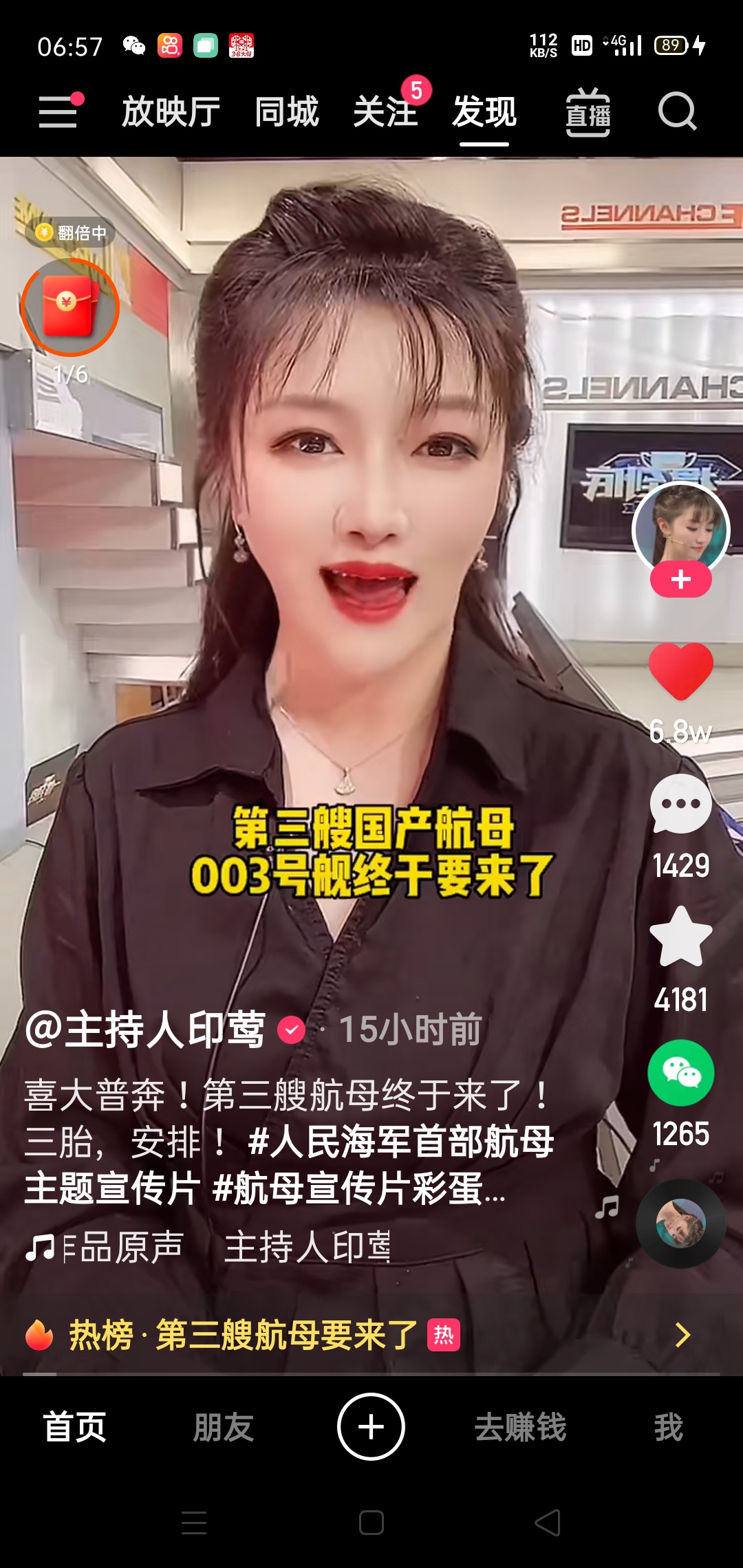Switch to the 朋友 tab
This screenshot has width=743, height=1568.
coord(224,1427)
